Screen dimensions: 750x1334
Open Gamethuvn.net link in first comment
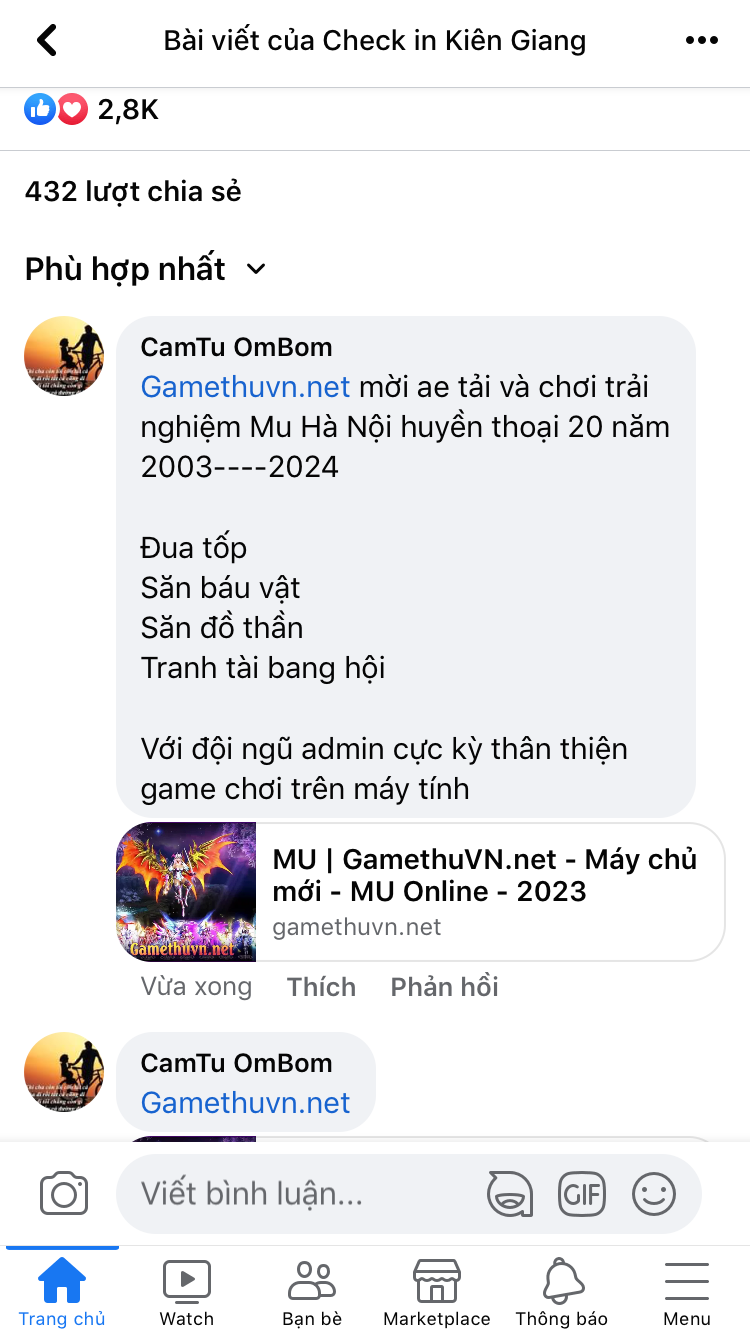tap(245, 387)
